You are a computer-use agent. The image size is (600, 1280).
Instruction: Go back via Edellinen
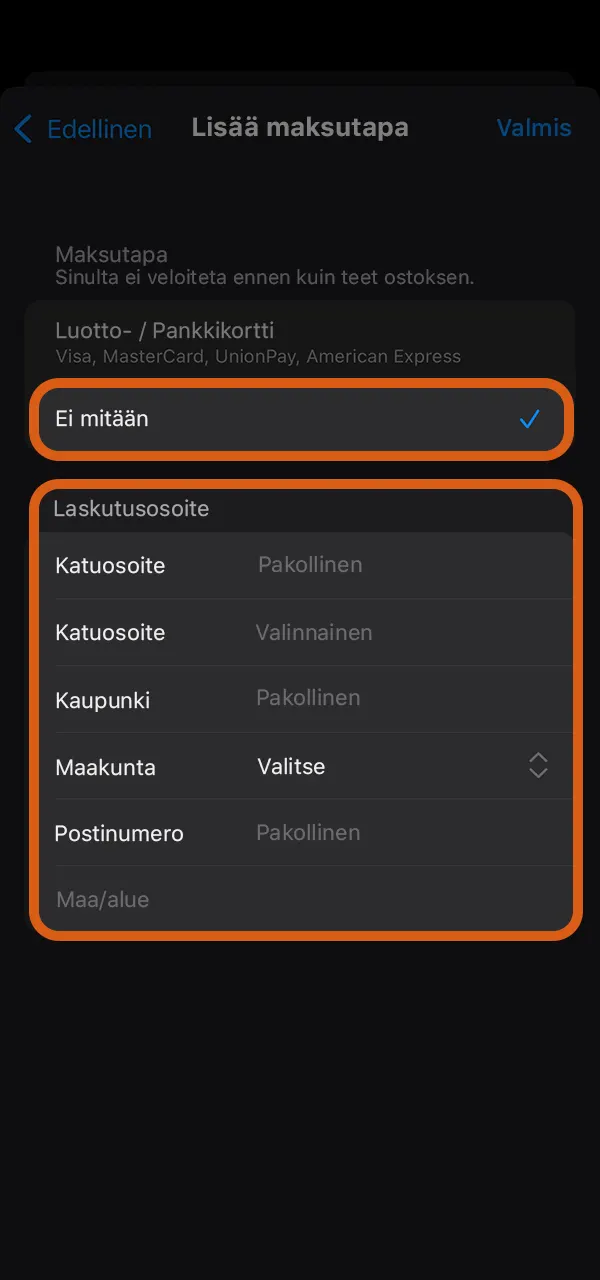pyautogui.click(x=83, y=129)
